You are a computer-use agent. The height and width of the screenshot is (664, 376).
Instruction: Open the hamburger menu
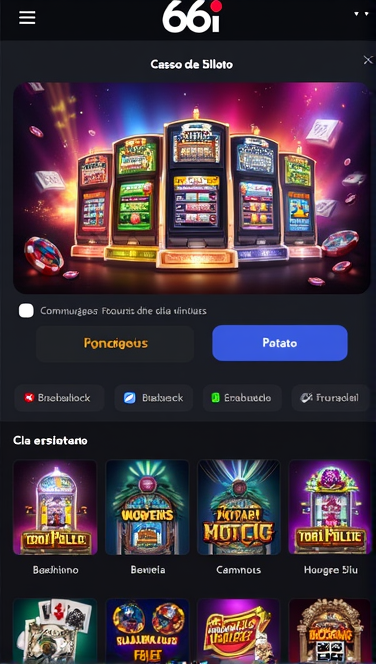[27, 17]
